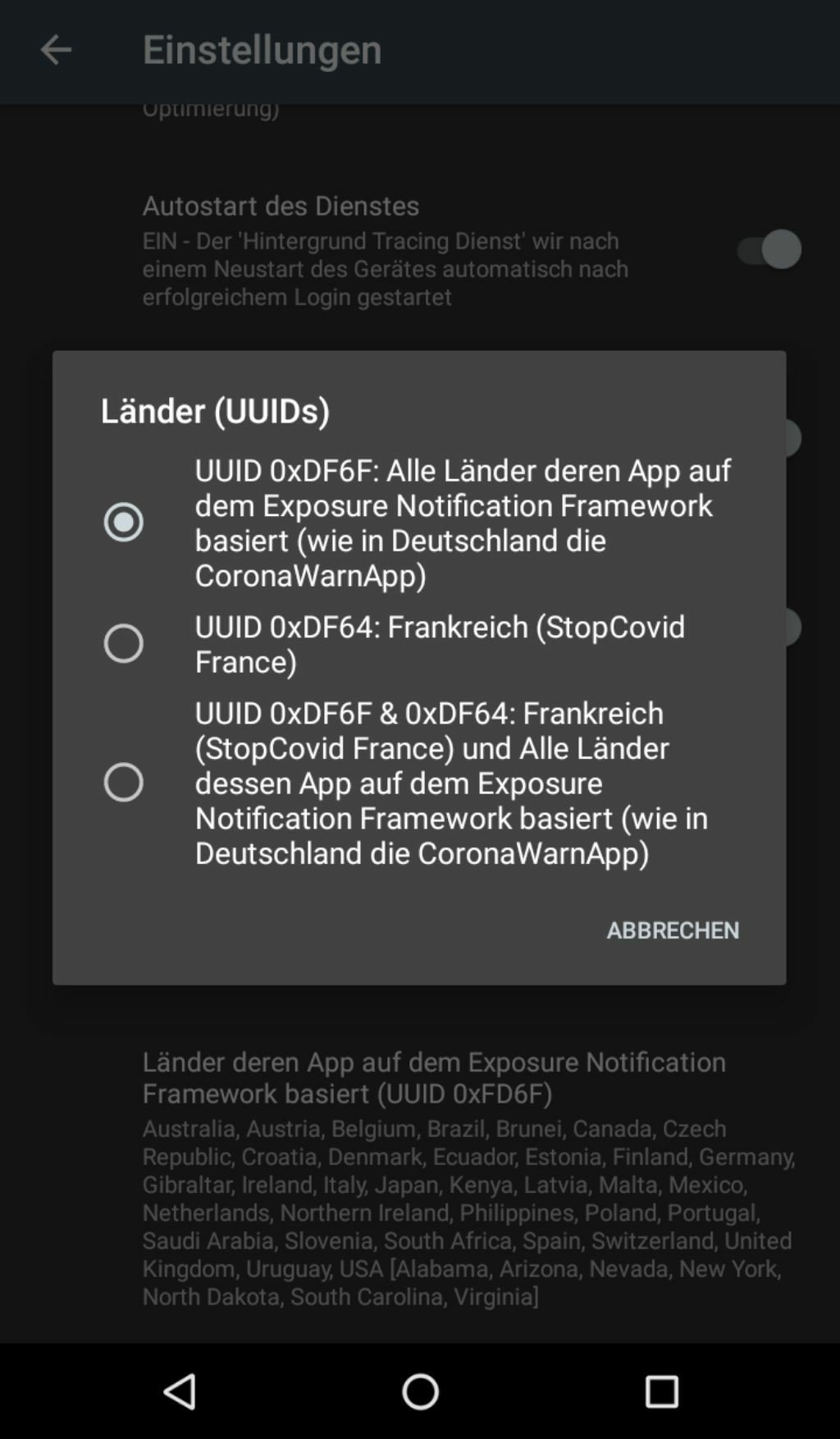Tap ABBRECHEN to cancel dialog
This screenshot has height=1439, width=840.
[672, 930]
